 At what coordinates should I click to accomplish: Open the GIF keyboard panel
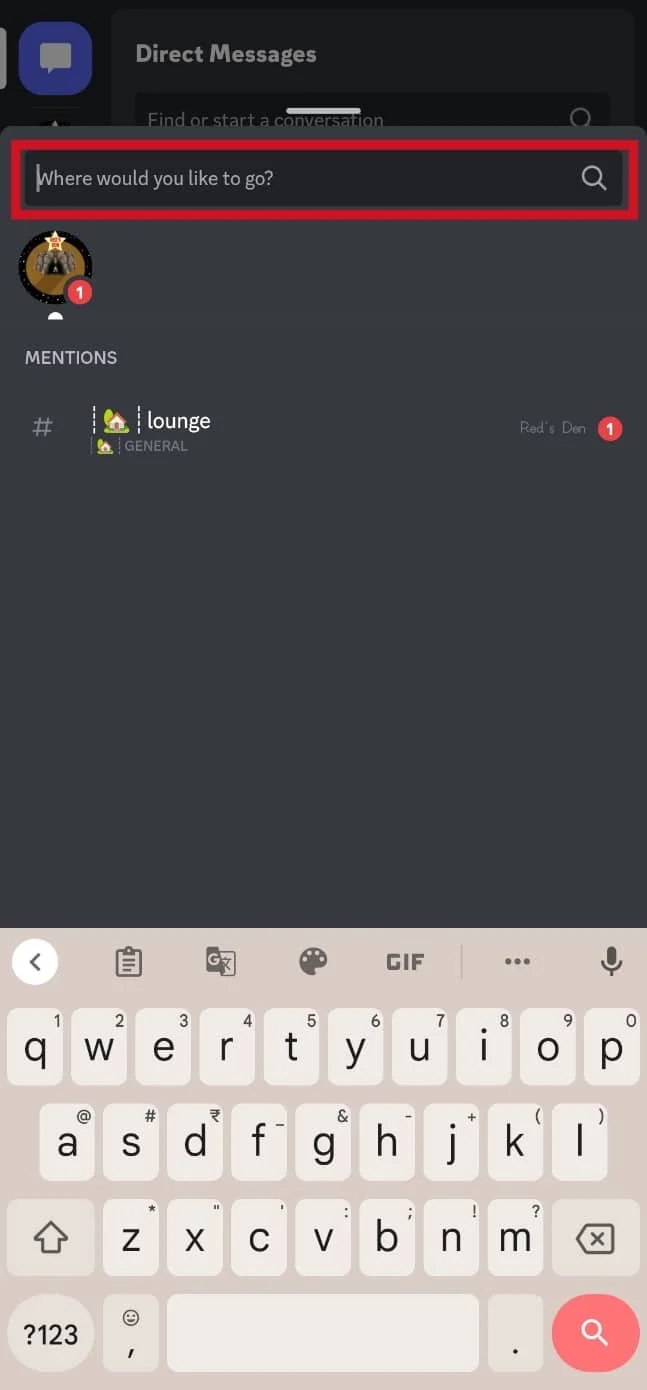[405, 962]
